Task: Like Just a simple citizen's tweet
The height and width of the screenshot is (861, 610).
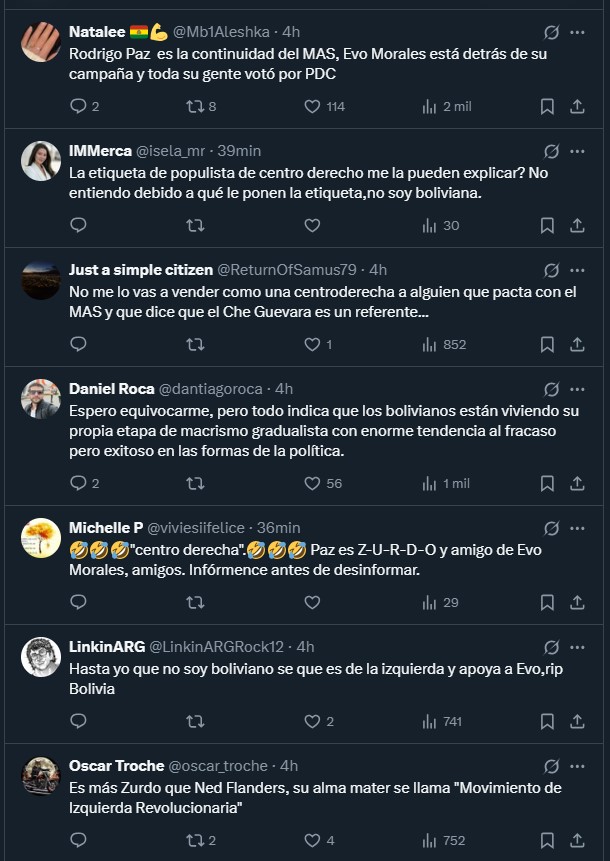Action: [x=312, y=344]
